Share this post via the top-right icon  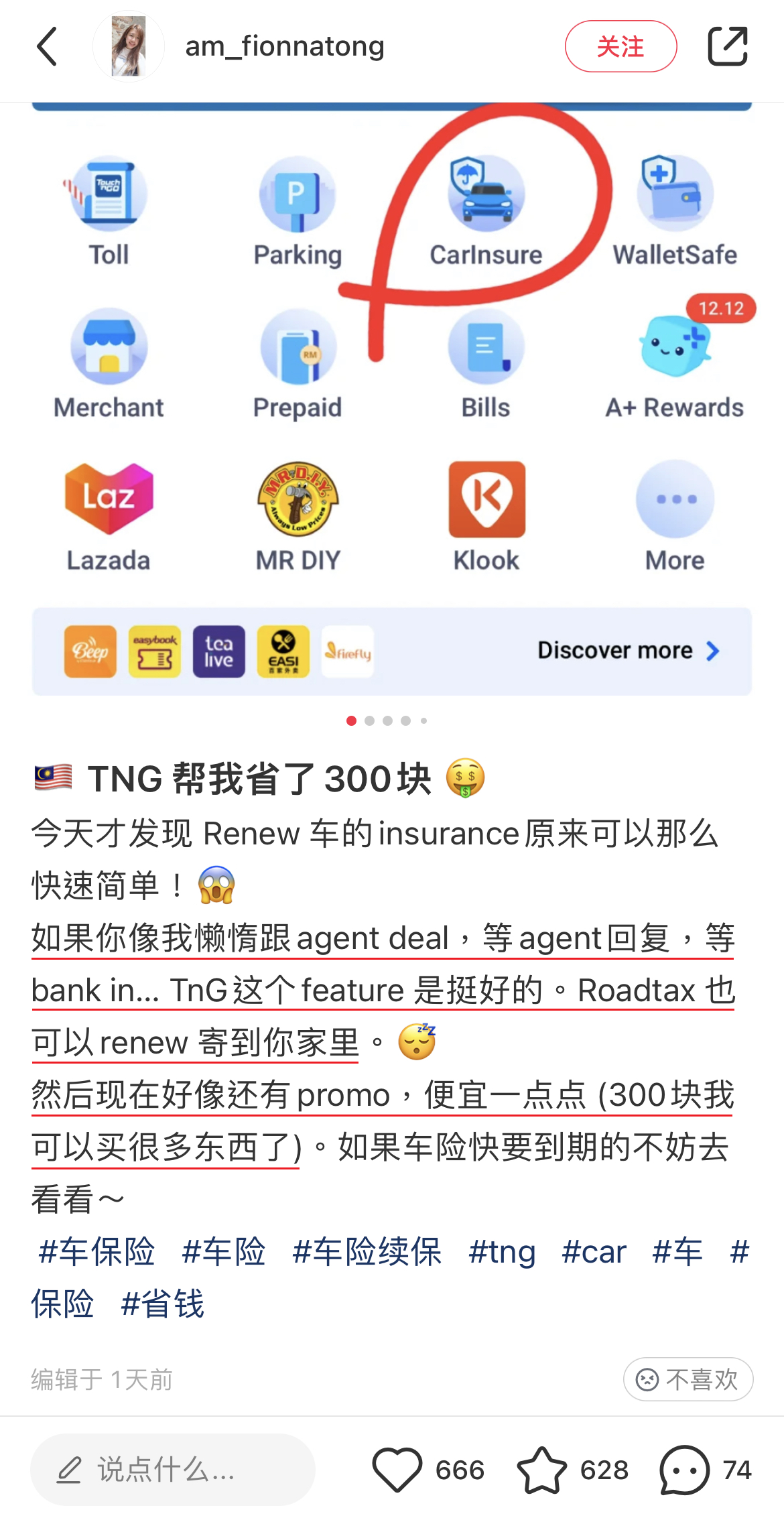(727, 47)
